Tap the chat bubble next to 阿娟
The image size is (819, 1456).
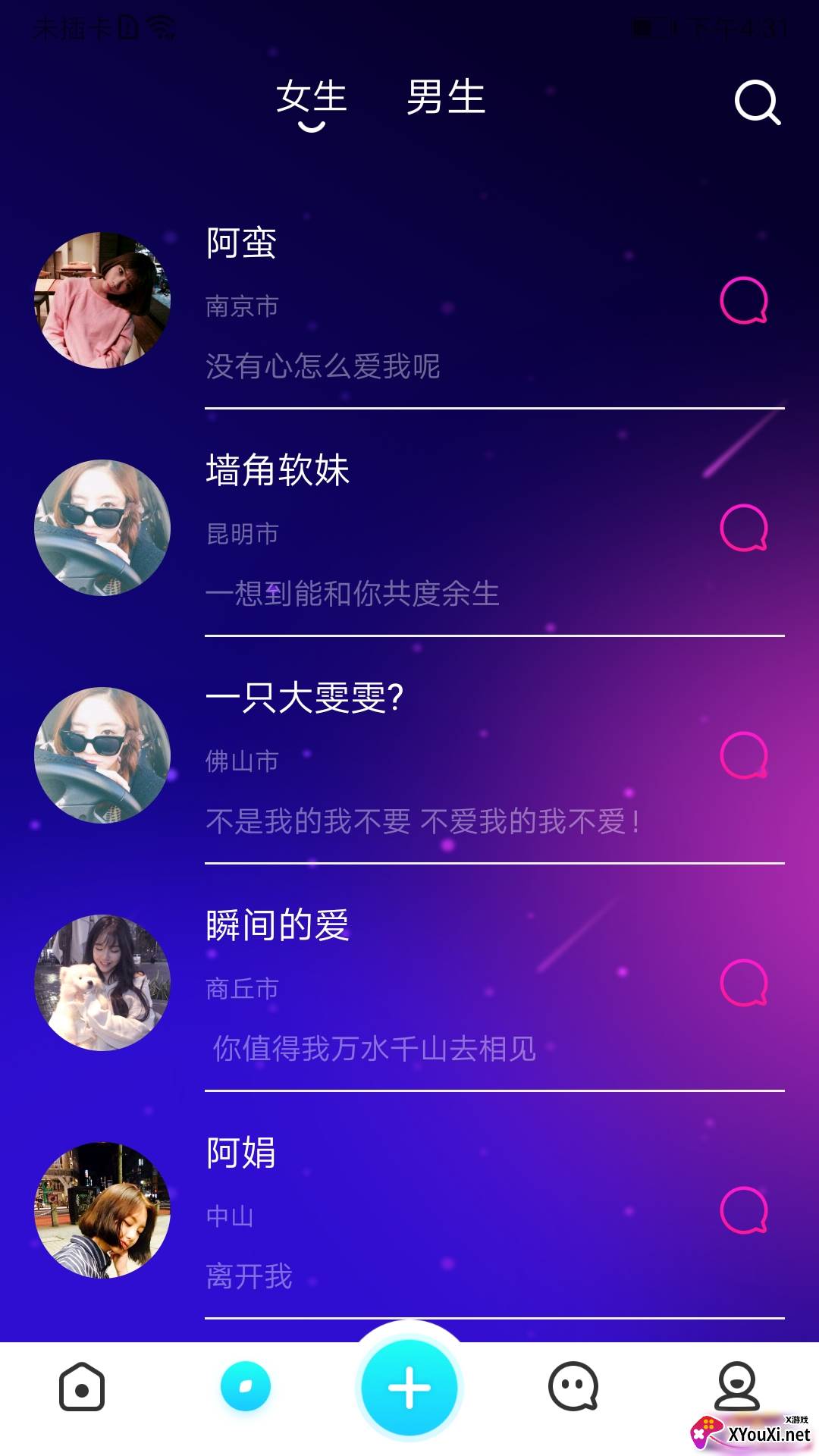744,1210
